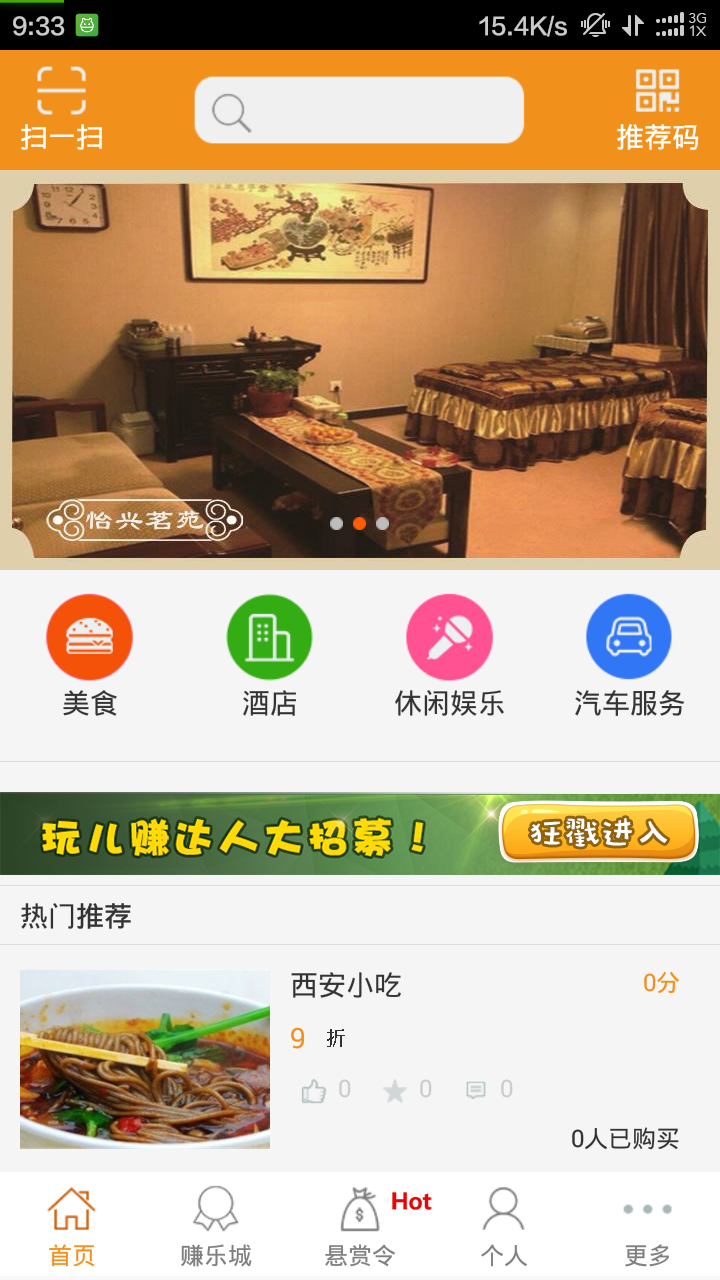Open the 扫一扫 scanner

[62, 109]
